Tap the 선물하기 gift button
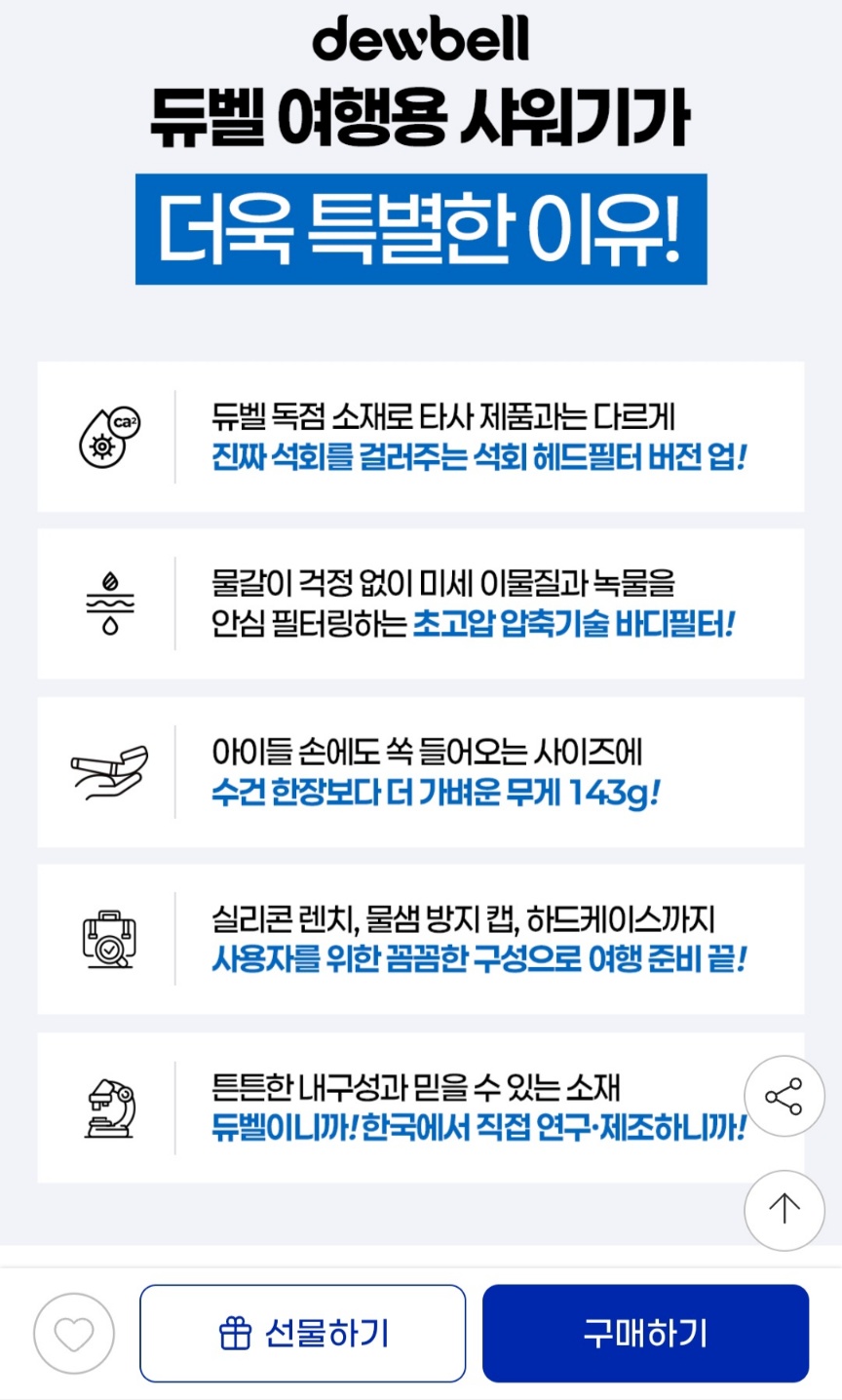 point(303,1333)
